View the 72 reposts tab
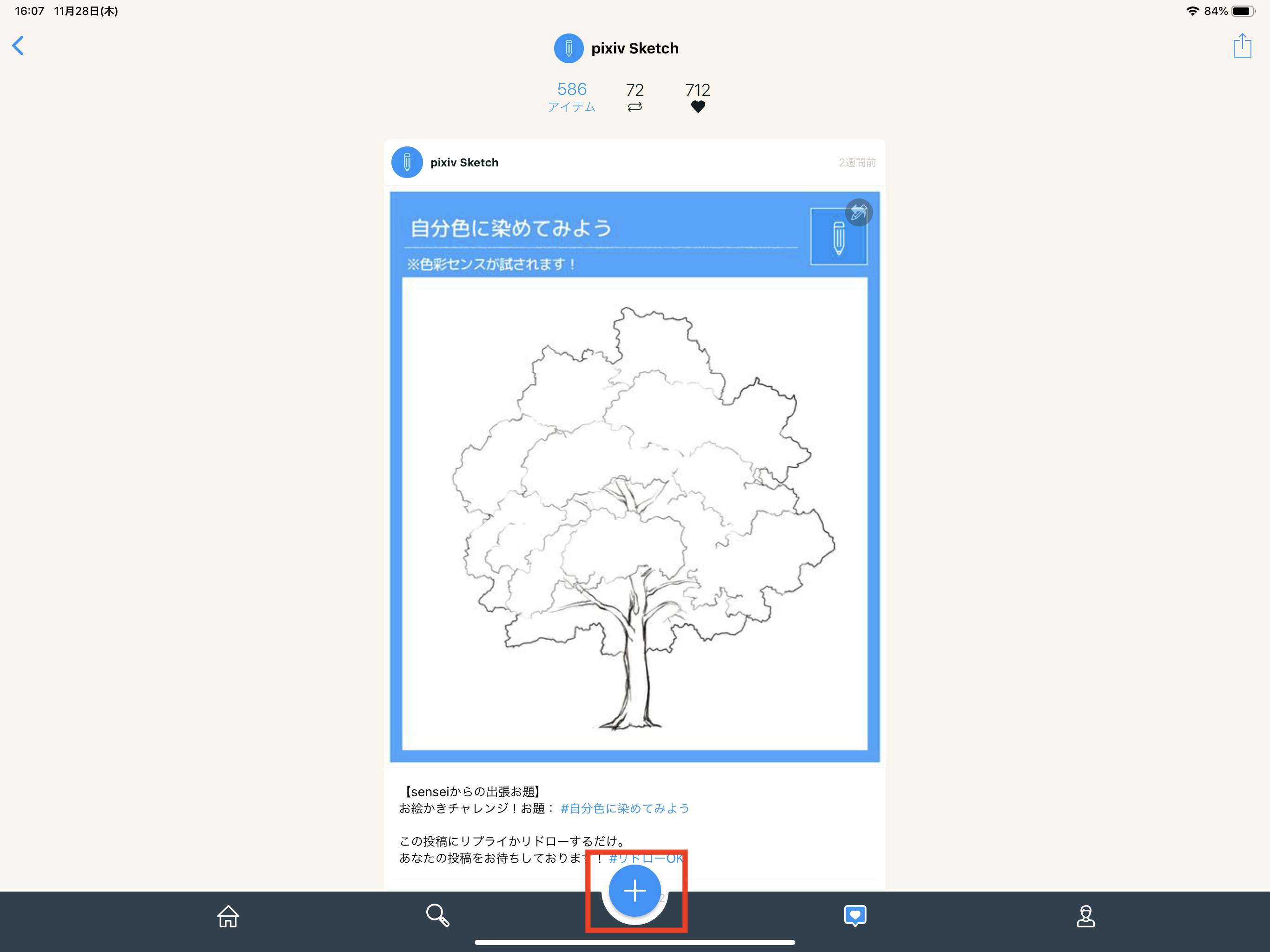The height and width of the screenshot is (952, 1270). [x=635, y=97]
